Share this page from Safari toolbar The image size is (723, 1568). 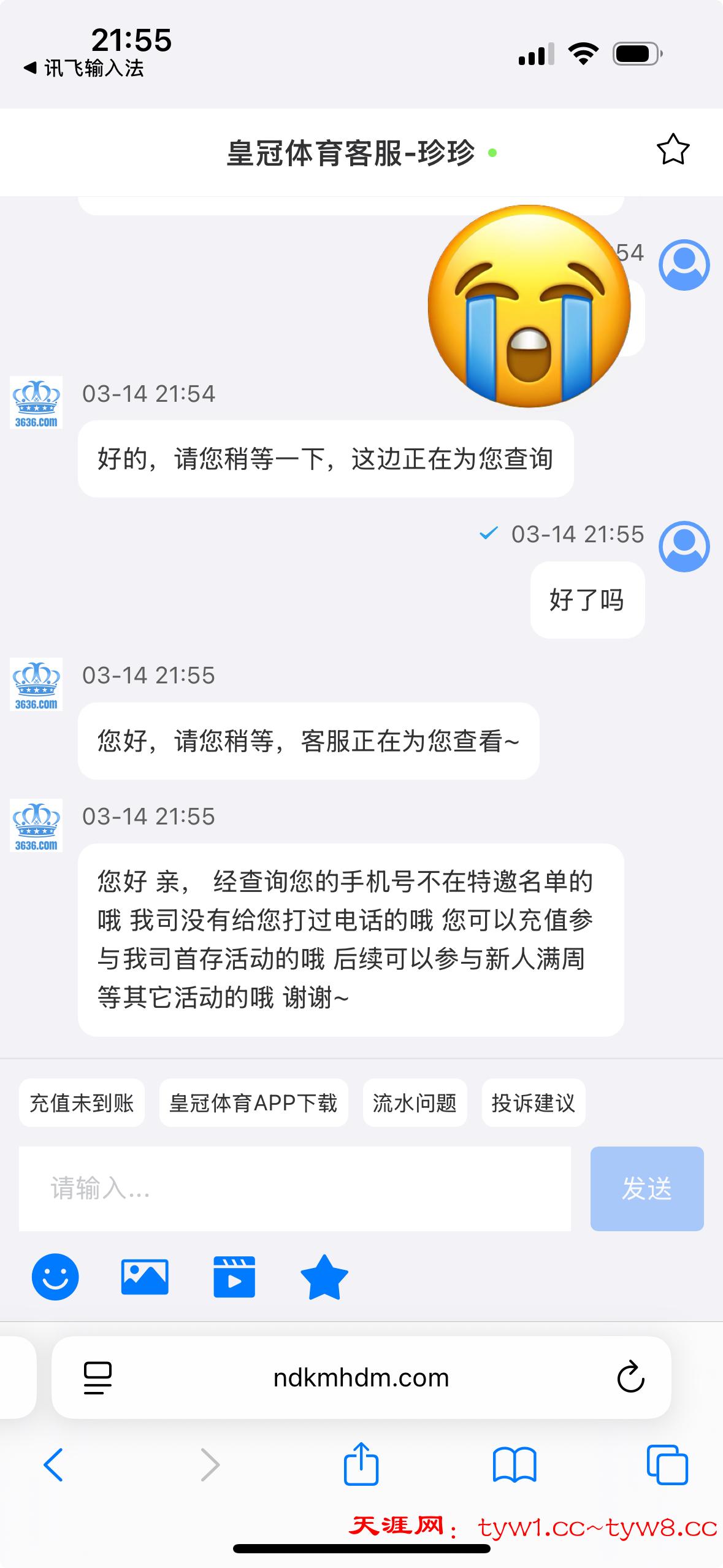(x=361, y=1464)
